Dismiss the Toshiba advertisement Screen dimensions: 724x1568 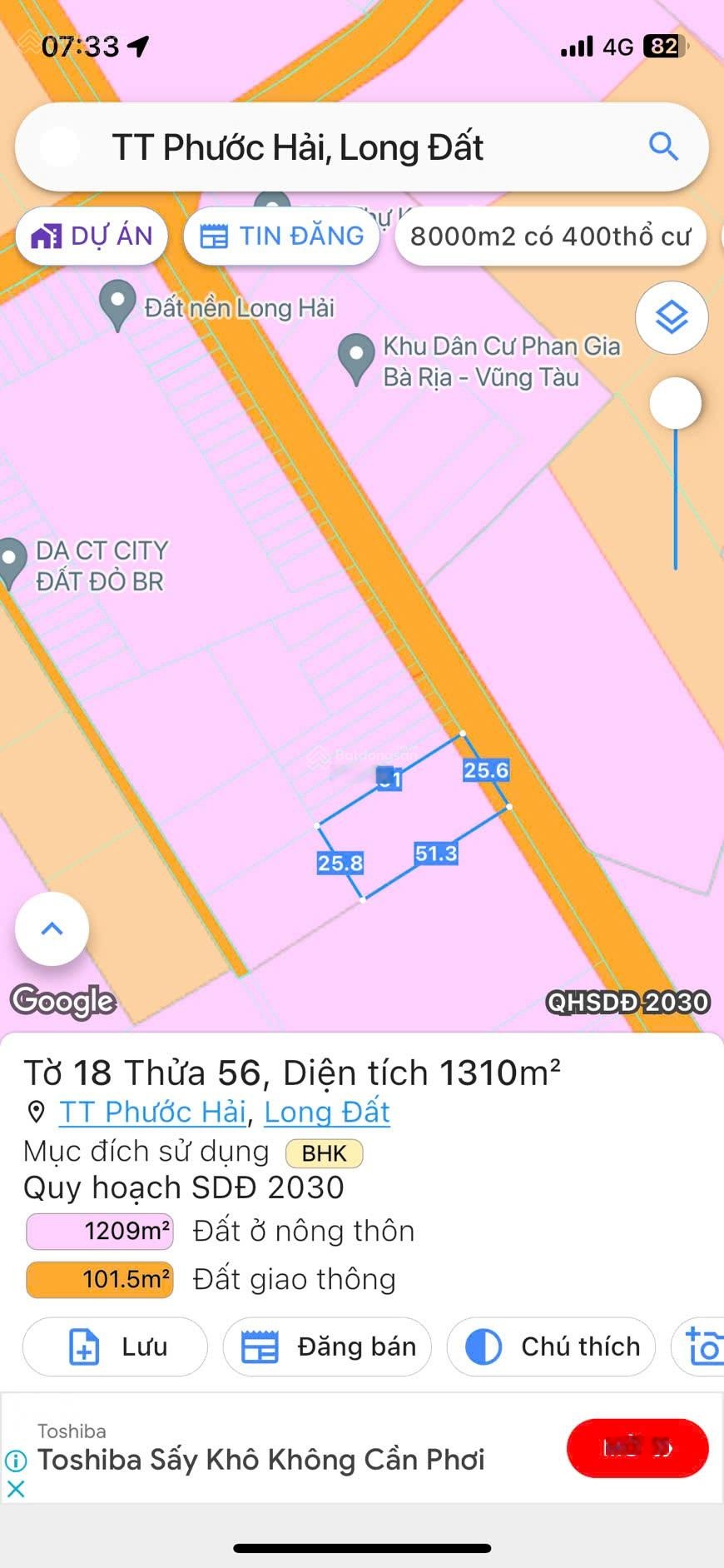tap(16, 1489)
